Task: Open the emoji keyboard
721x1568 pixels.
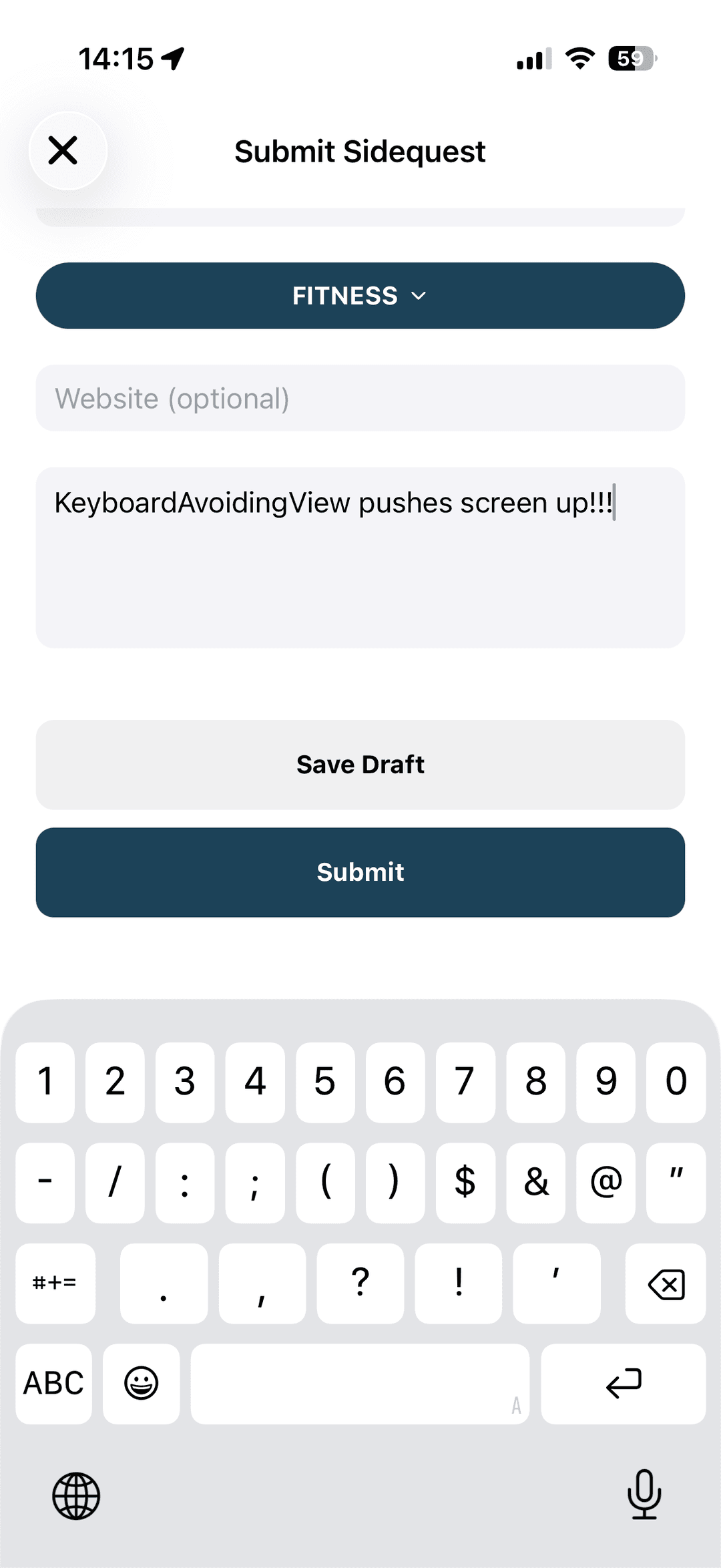Action: pos(142,1384)
